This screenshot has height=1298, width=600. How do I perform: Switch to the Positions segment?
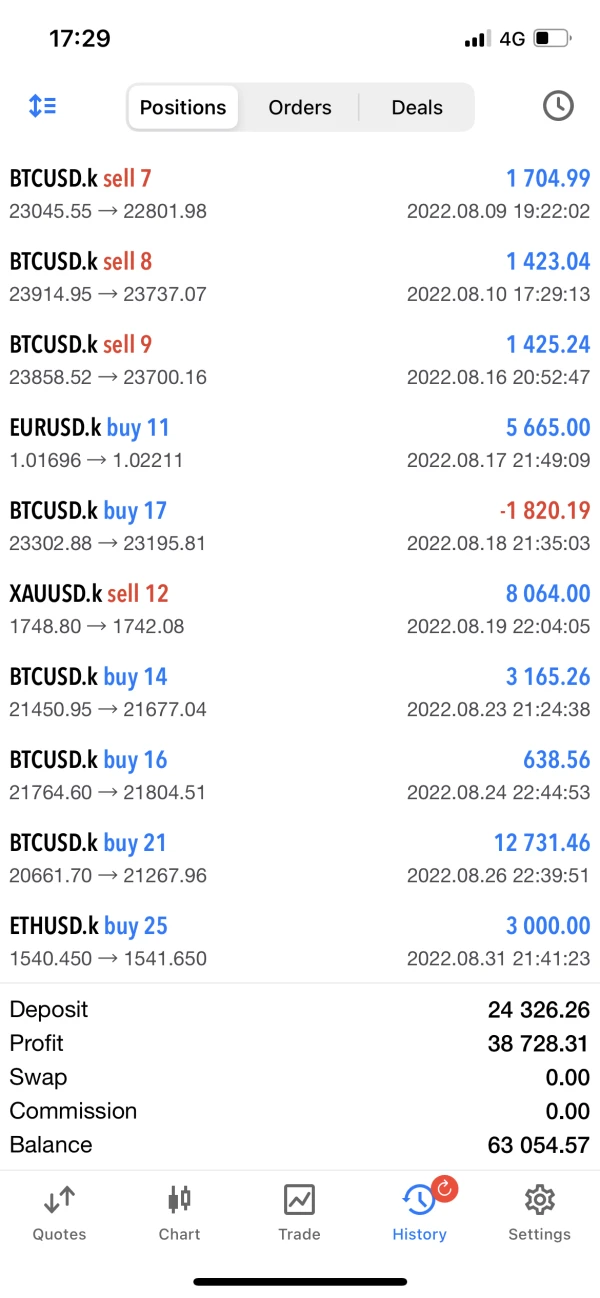coord(183,107)
